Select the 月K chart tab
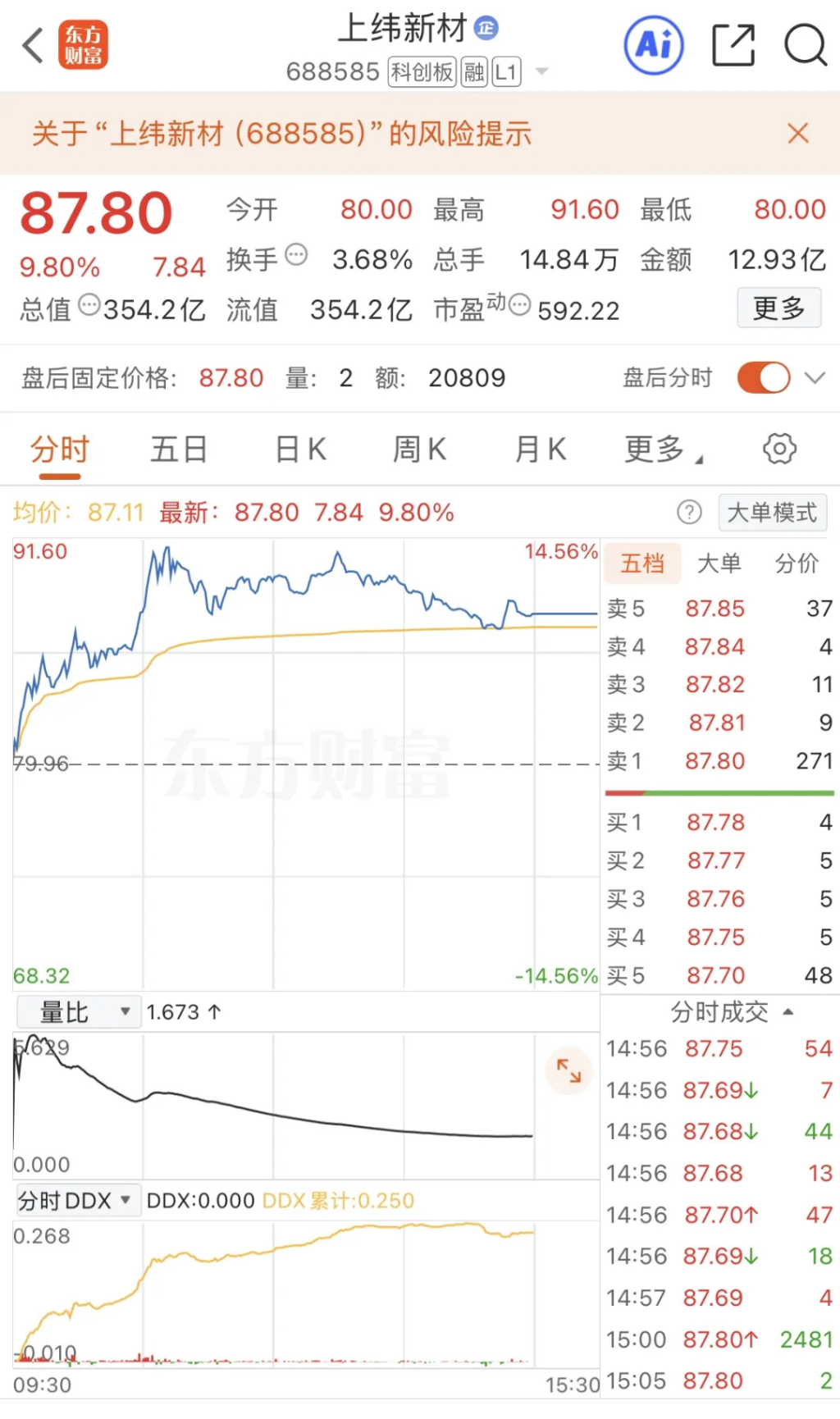Screen dimensions: 840x1419 540,449
